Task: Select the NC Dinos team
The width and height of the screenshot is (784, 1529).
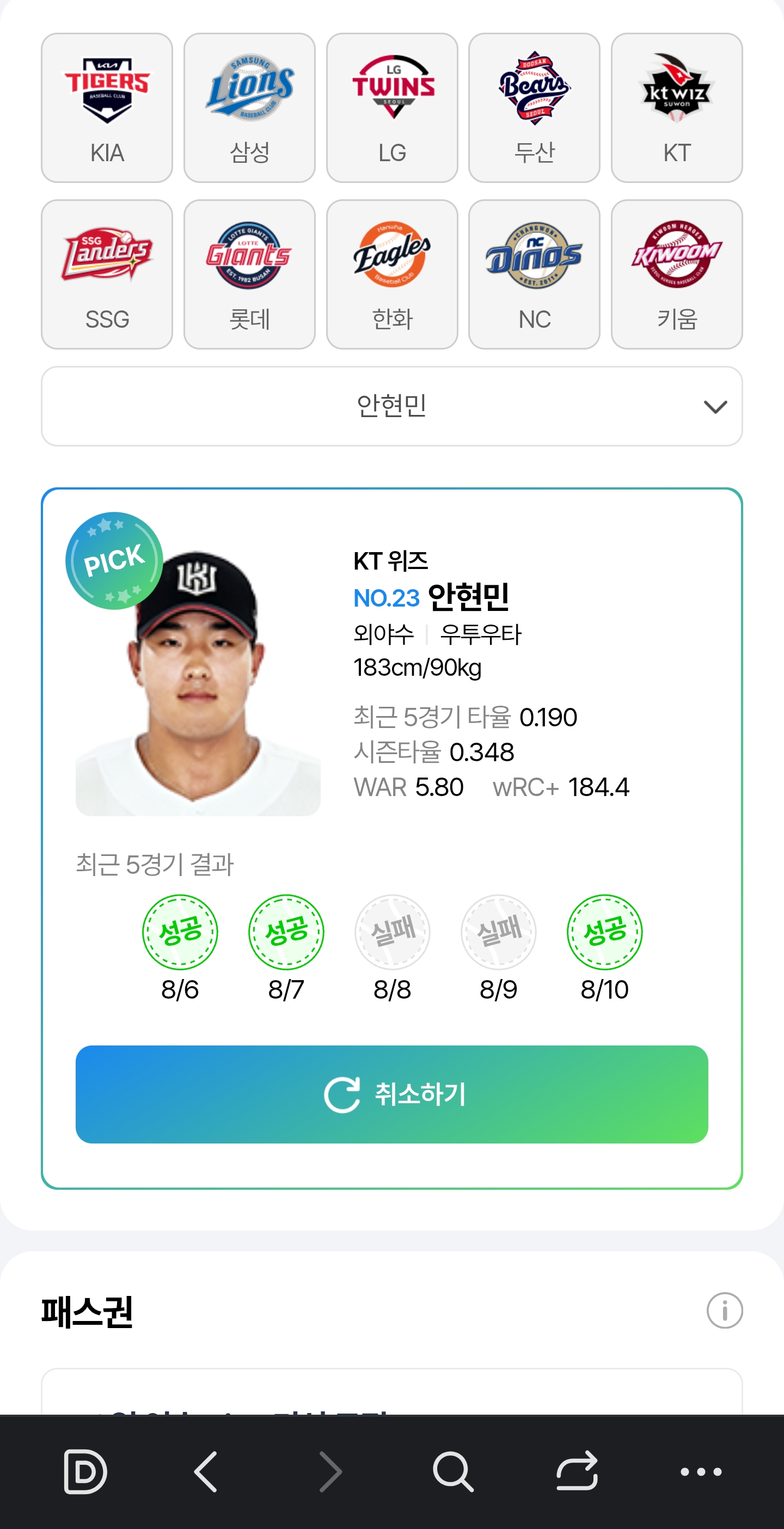Action: 534,274
